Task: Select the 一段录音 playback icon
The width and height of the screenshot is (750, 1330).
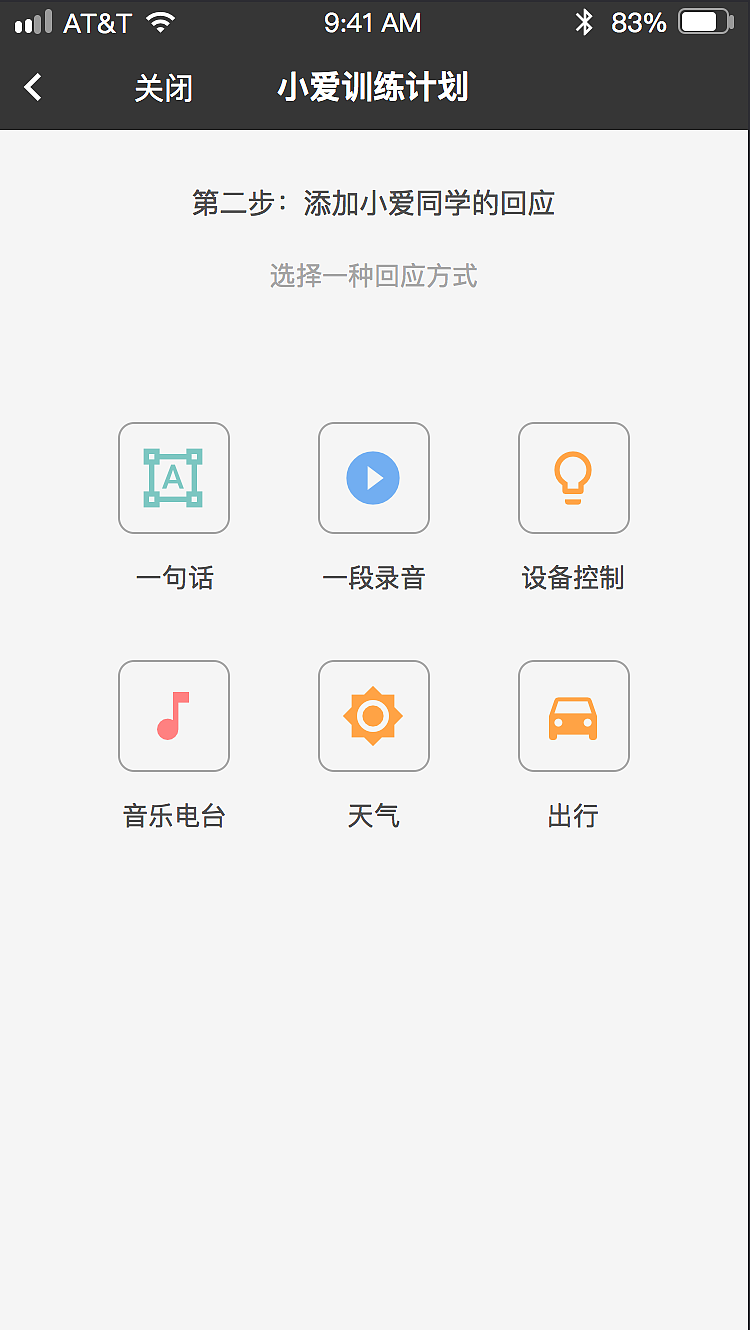Action: pyautogui.click(x=374, y=478)
